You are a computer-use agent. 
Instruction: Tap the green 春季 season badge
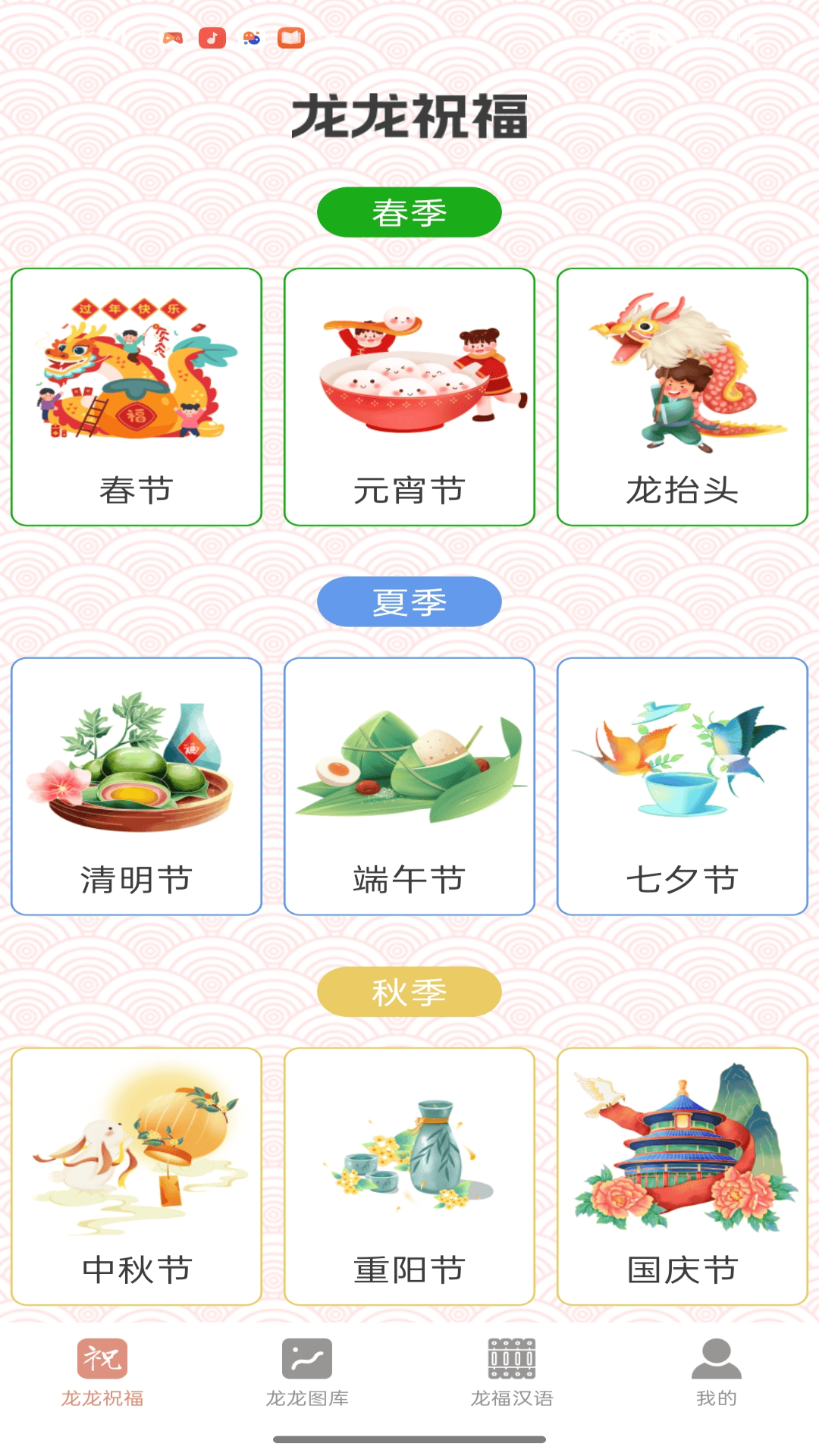(x=410, y=212)
